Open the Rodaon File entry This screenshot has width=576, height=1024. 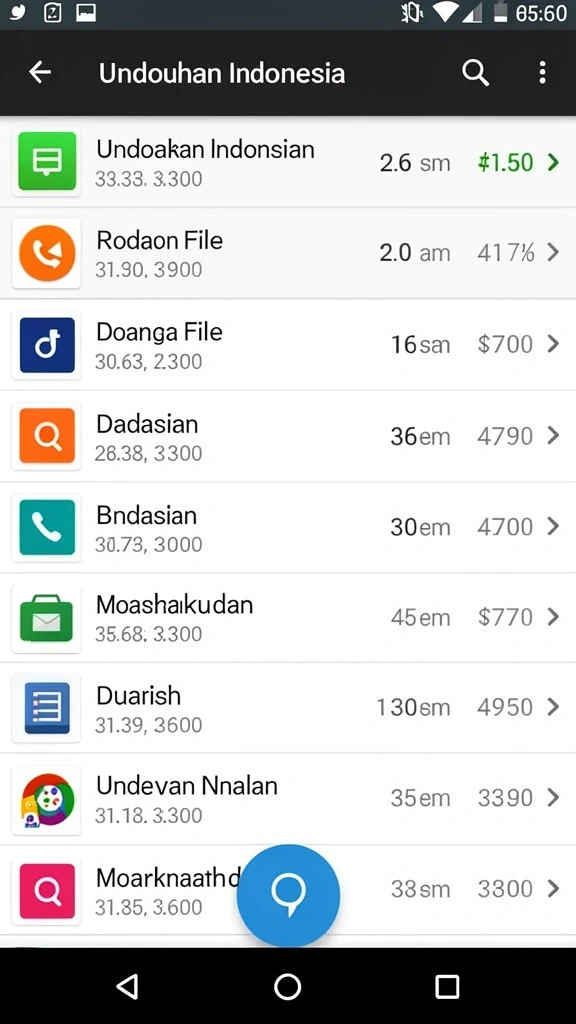tap(288, 253)
